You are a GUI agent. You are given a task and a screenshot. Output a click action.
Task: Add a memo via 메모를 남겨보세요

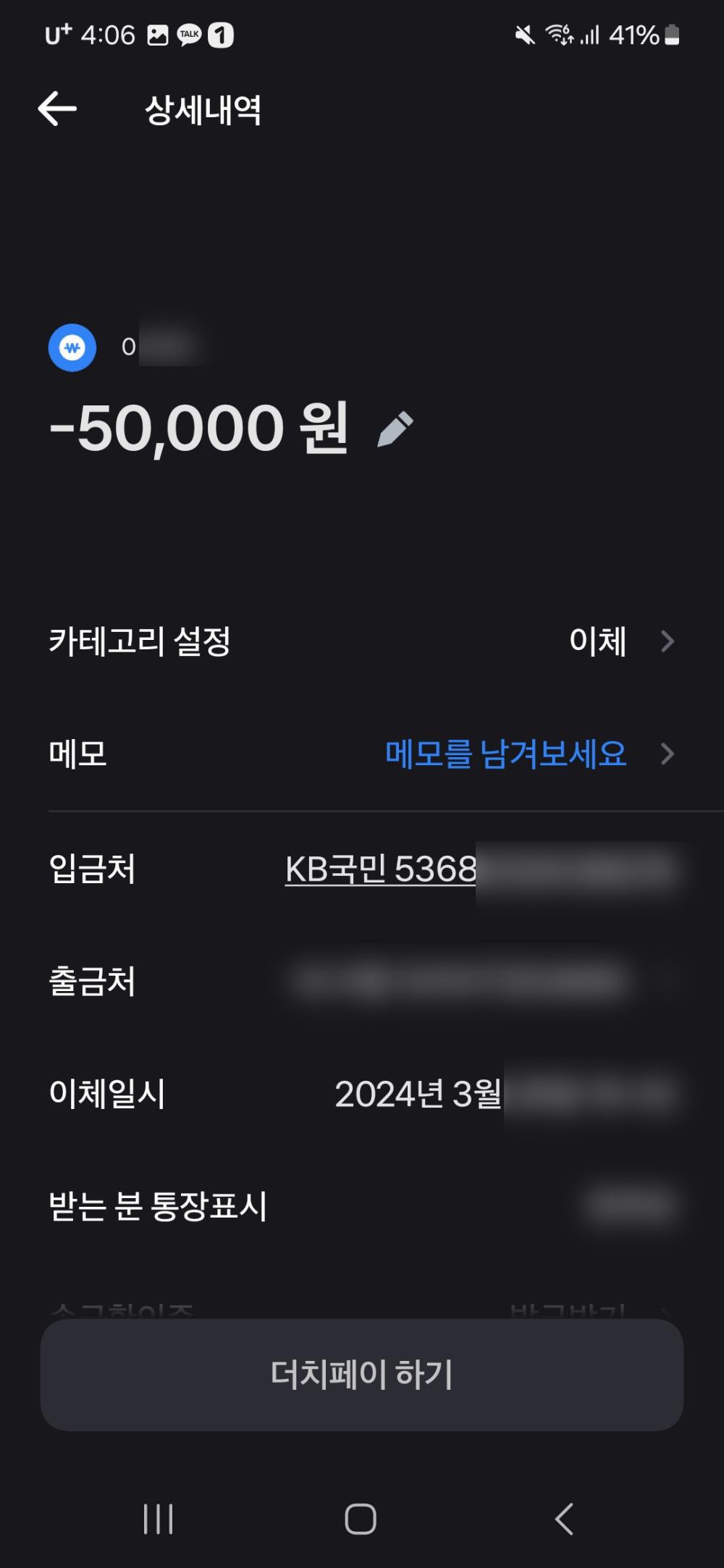tap(505, 754)
